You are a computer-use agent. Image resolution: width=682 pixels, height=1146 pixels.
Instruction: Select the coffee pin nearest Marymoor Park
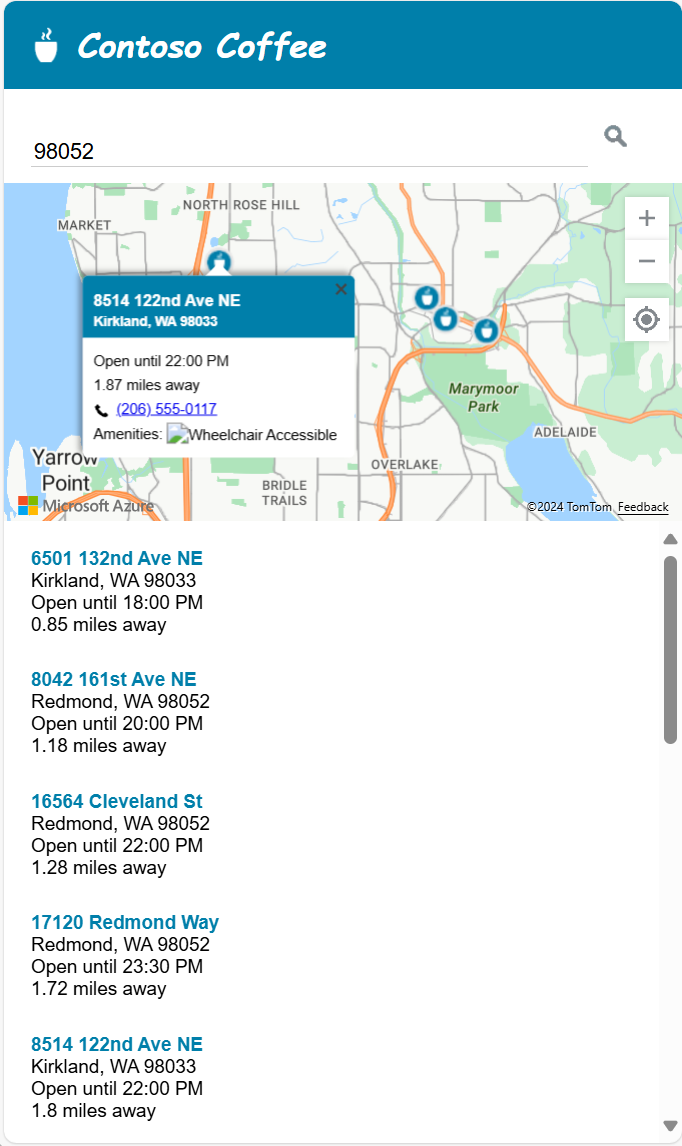pos(486,330)
